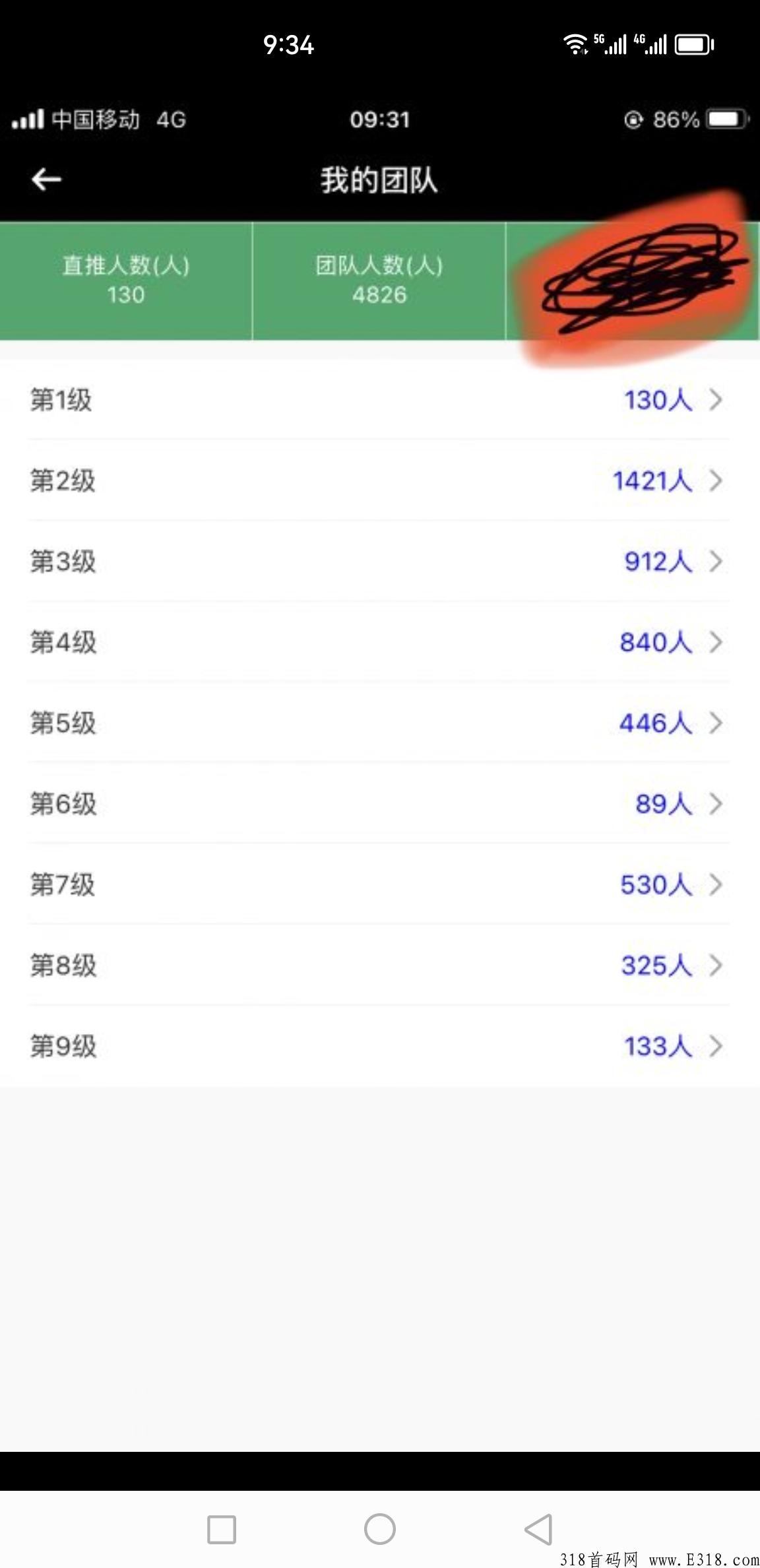Screen dimensions: 760x1568
Task: Open the 第2级 row with 1421人
Action: [x=380, y=480]
